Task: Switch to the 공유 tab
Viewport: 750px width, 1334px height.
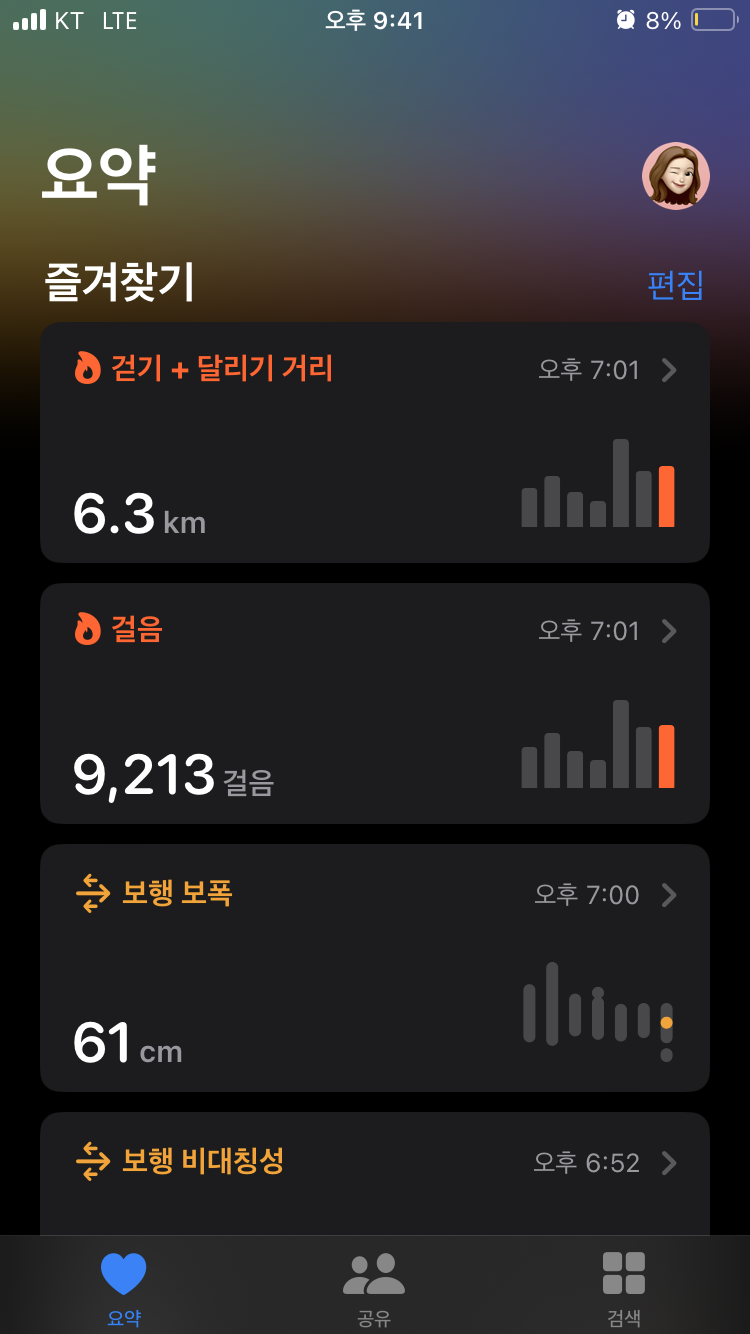Action: pos(374,1288)
